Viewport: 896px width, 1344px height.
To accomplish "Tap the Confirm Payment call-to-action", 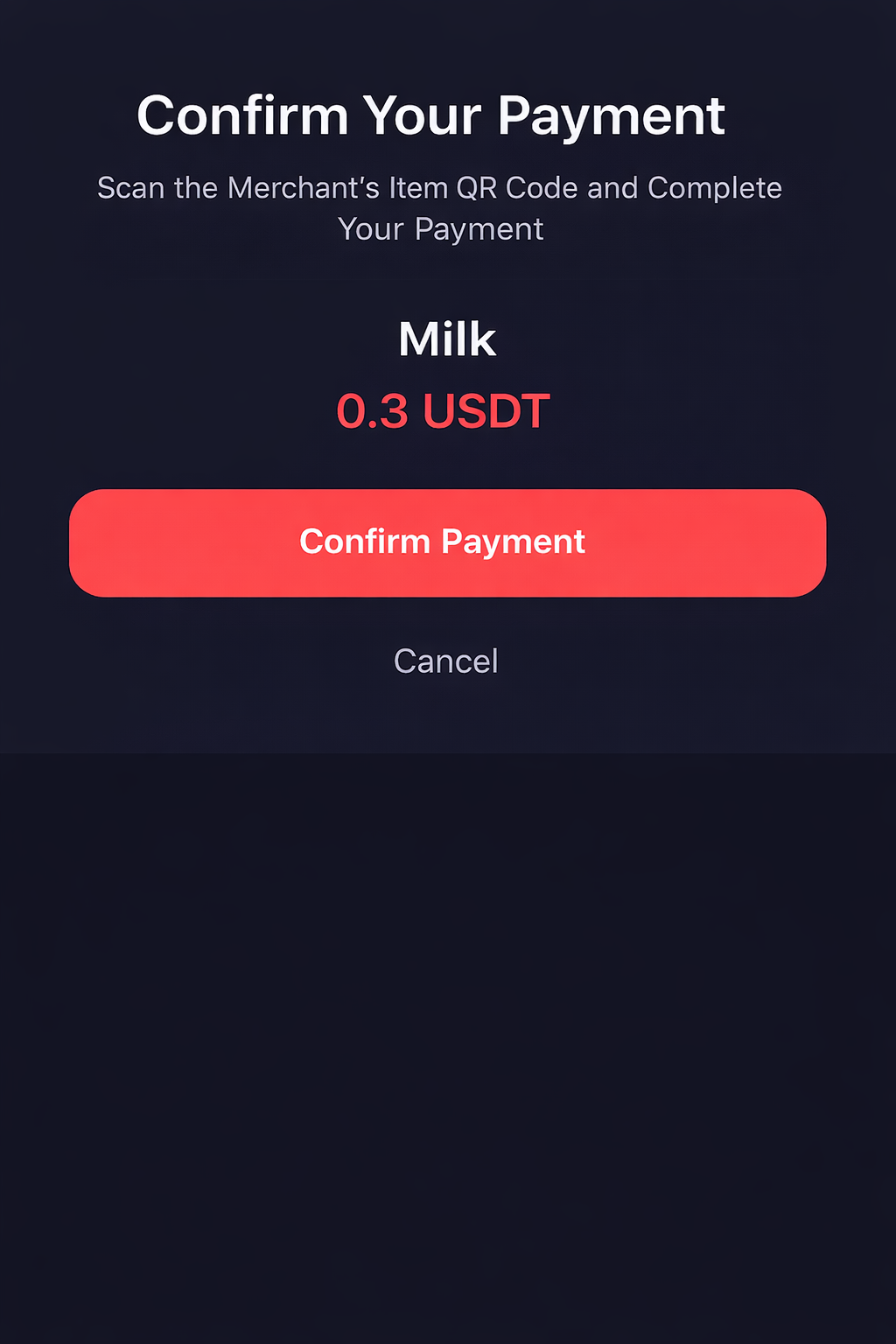I will [447, 542].
